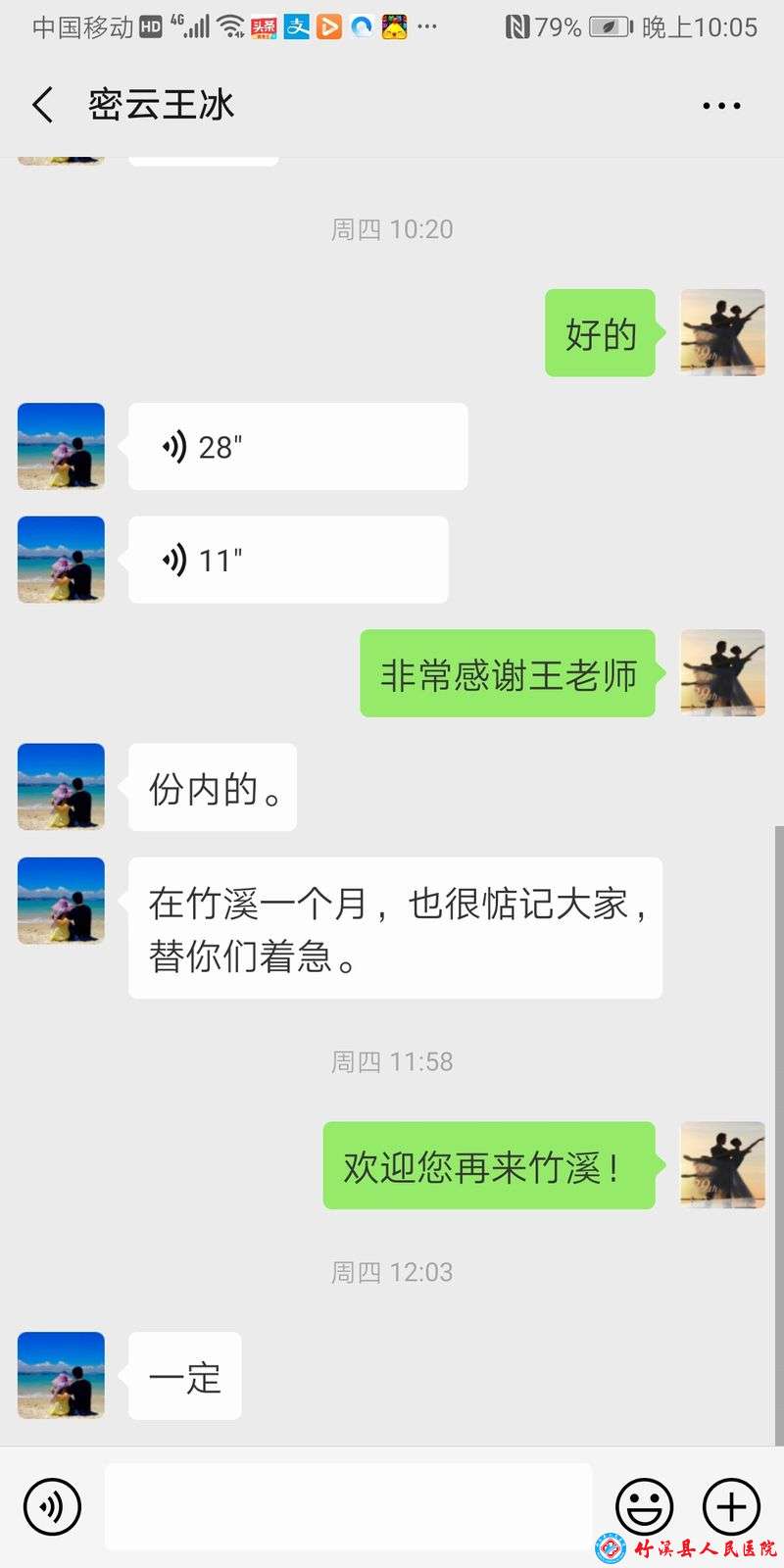The height and width of the screenshot is (1568, 784).
Task: Open the emoji picker
Action: (644, 1506)
